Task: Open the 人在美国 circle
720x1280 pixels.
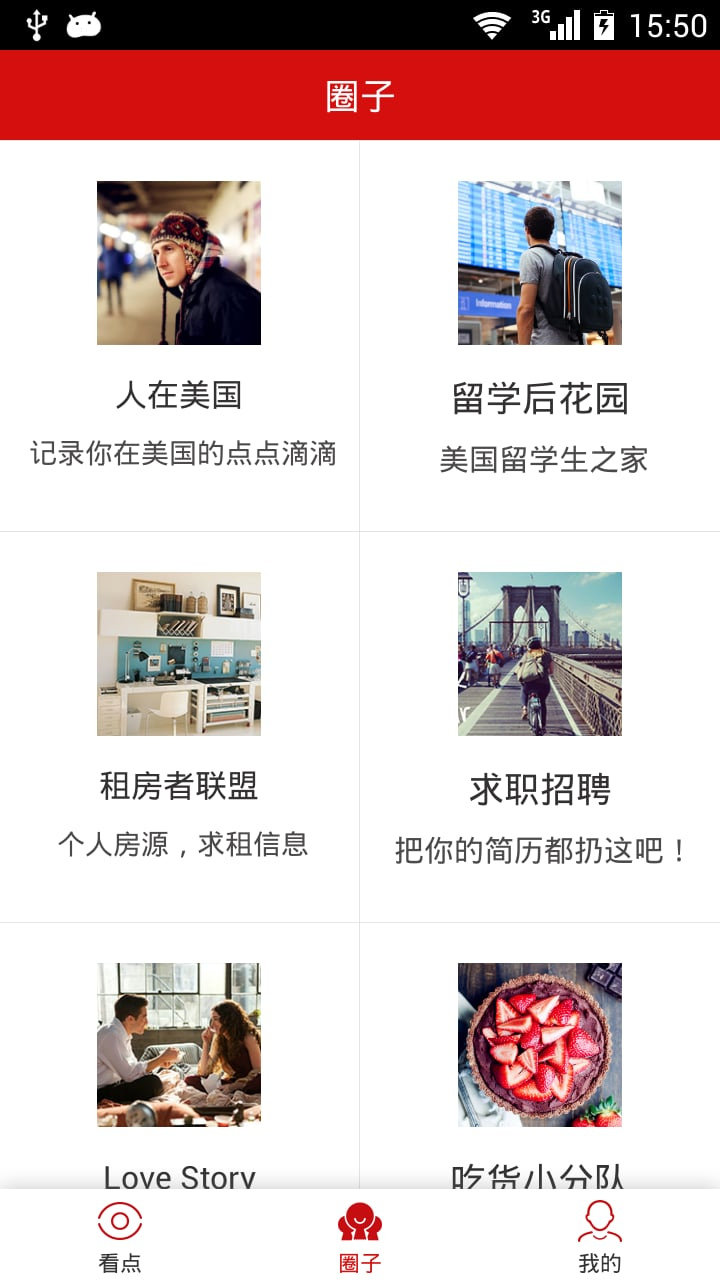Action: tap(179, 335)
